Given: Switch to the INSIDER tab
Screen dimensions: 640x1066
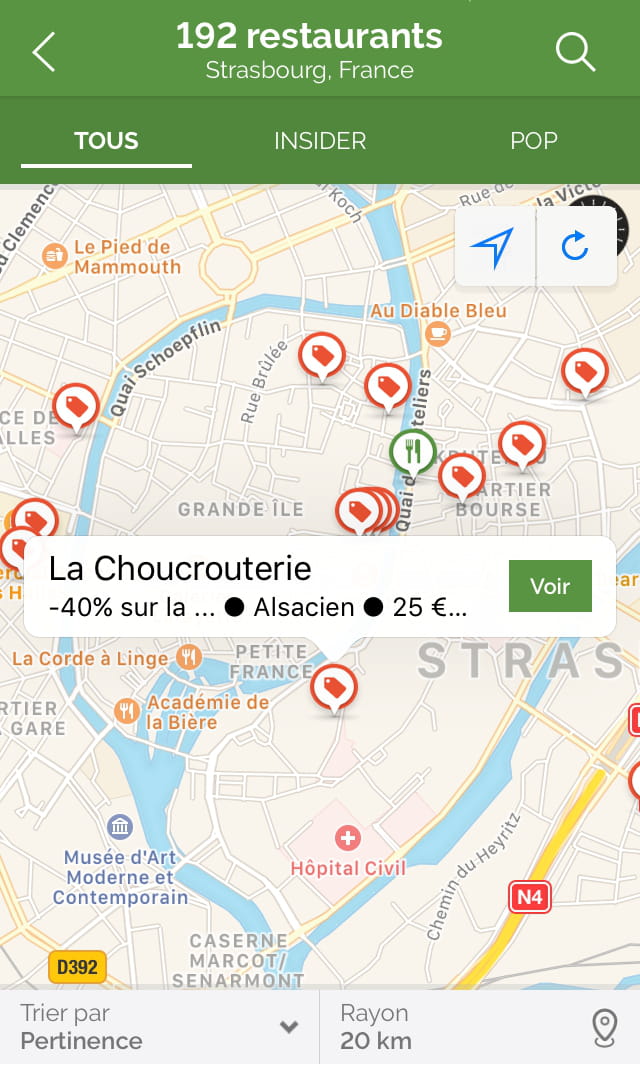Looking at the screenshot, I should click(320, 141).
